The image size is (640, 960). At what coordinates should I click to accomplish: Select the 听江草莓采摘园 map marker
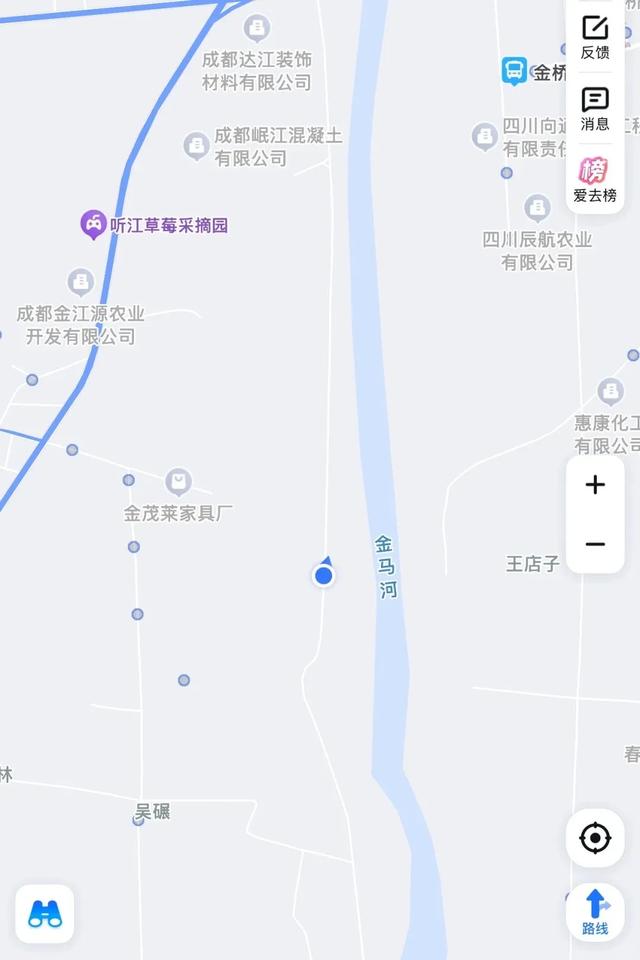tap(93, 225)
